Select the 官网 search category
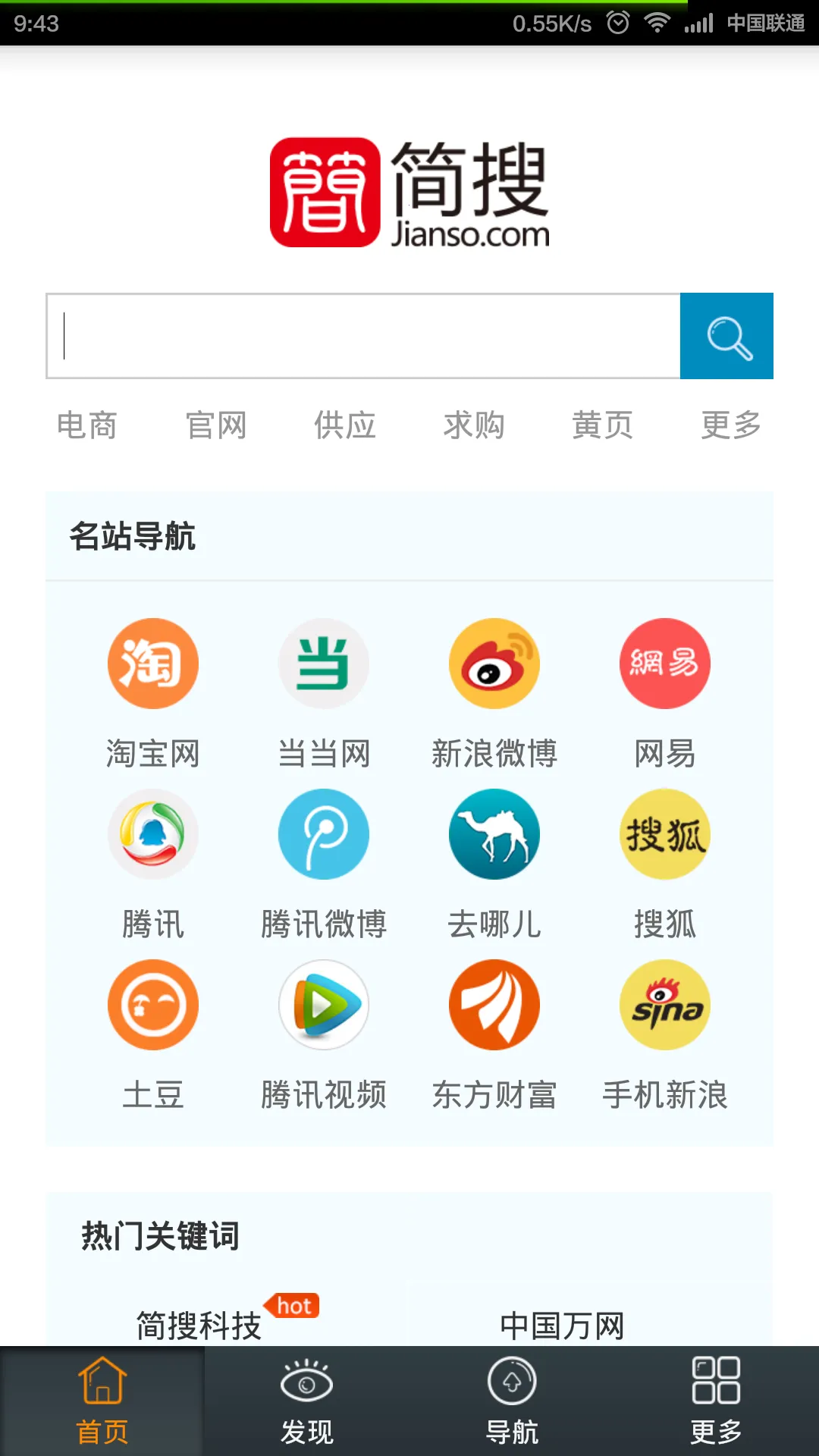The width and height of the screenshot is (819, 1456). click(216, 425)
